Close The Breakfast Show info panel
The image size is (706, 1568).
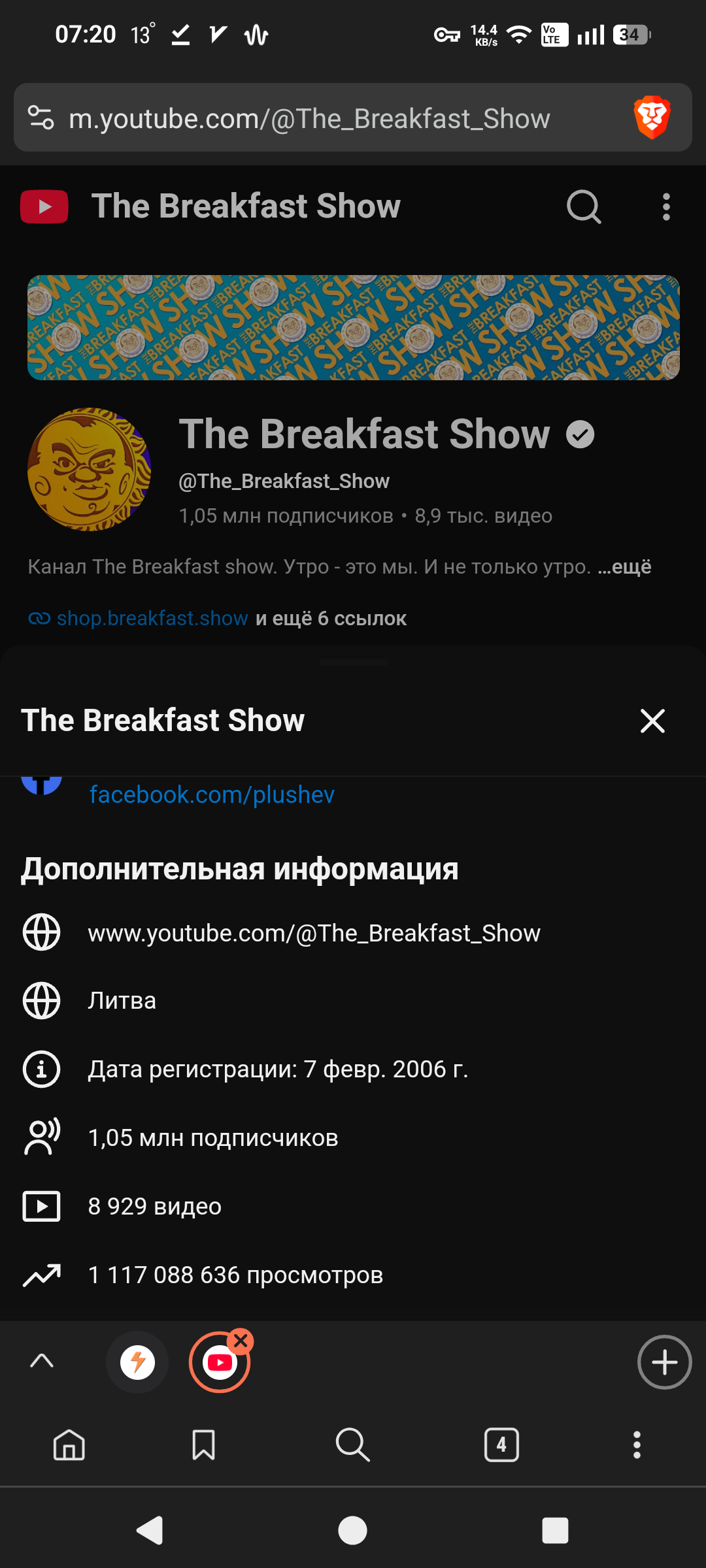(652, 721)
